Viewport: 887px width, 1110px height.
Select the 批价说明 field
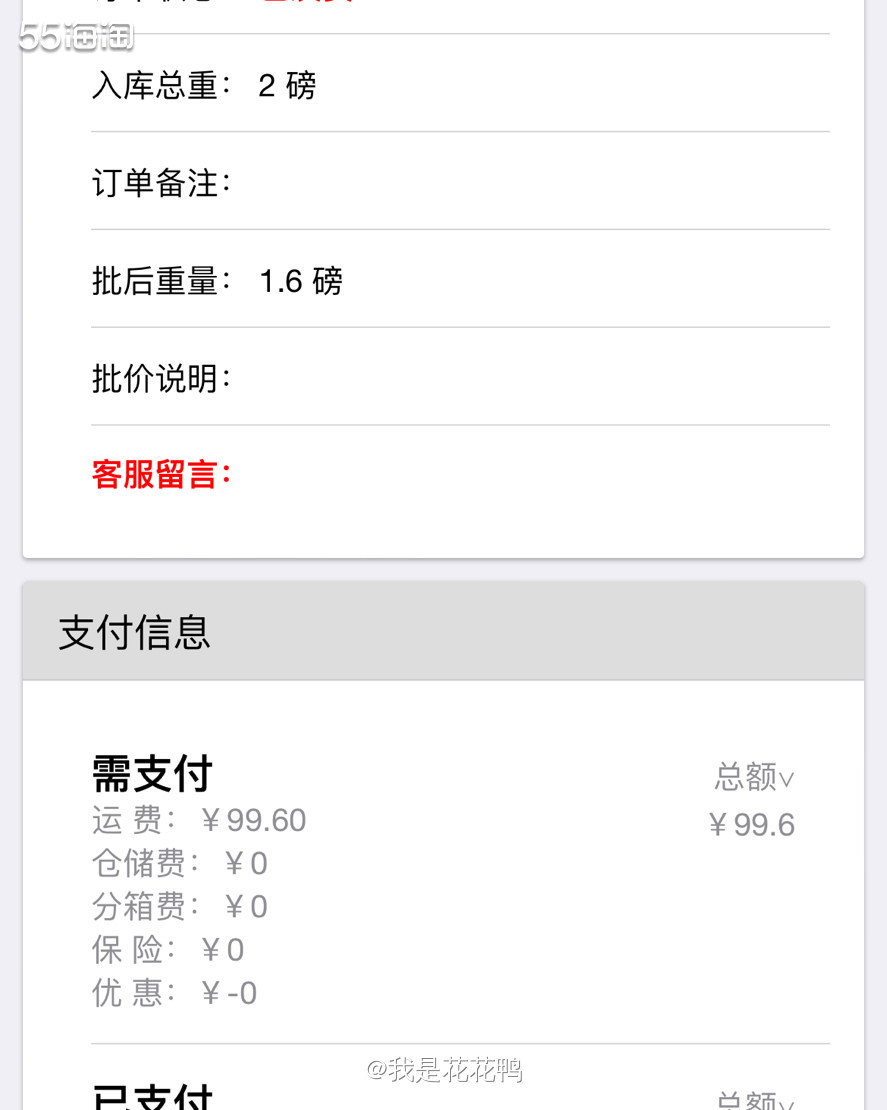[160, 379]
